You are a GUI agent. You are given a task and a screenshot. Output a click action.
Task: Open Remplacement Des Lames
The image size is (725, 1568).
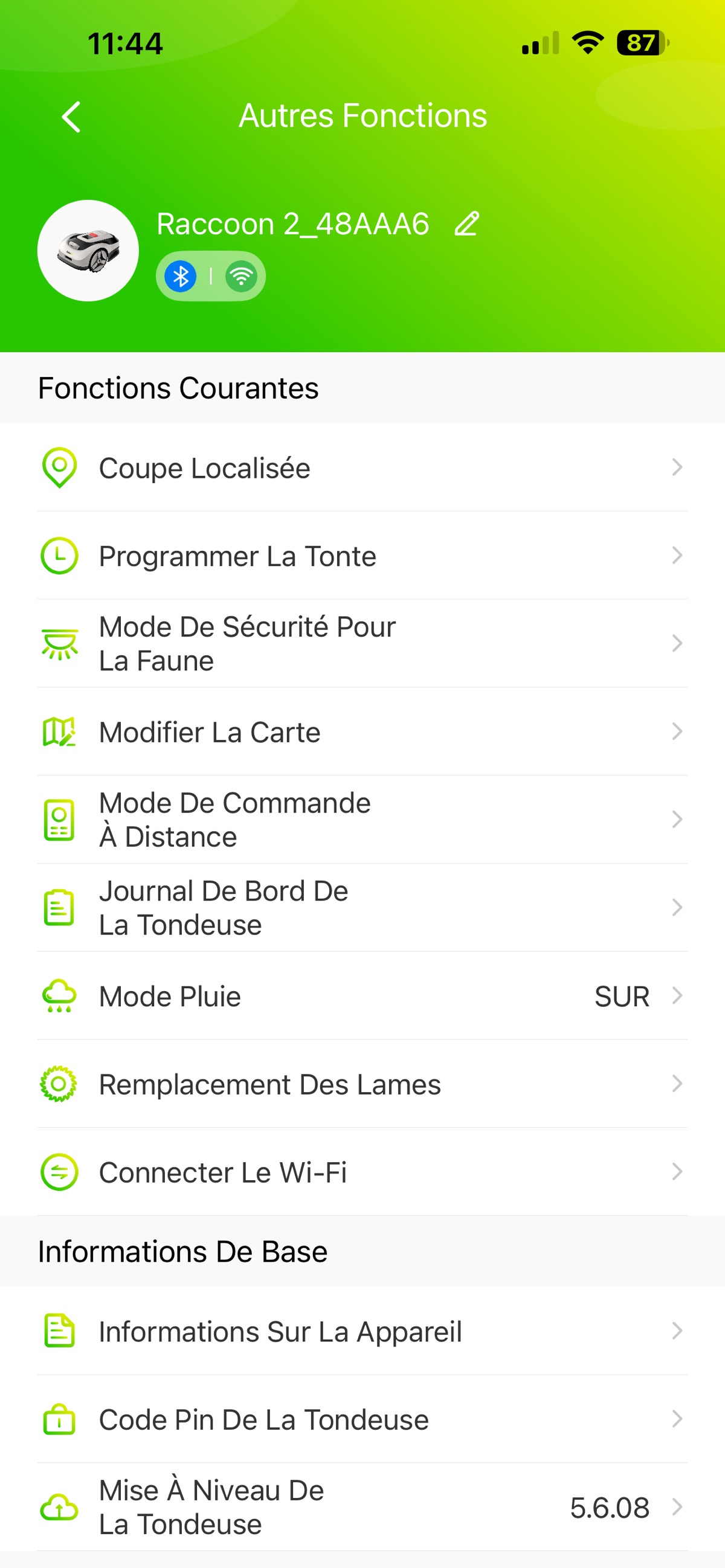pos(362,1084)
